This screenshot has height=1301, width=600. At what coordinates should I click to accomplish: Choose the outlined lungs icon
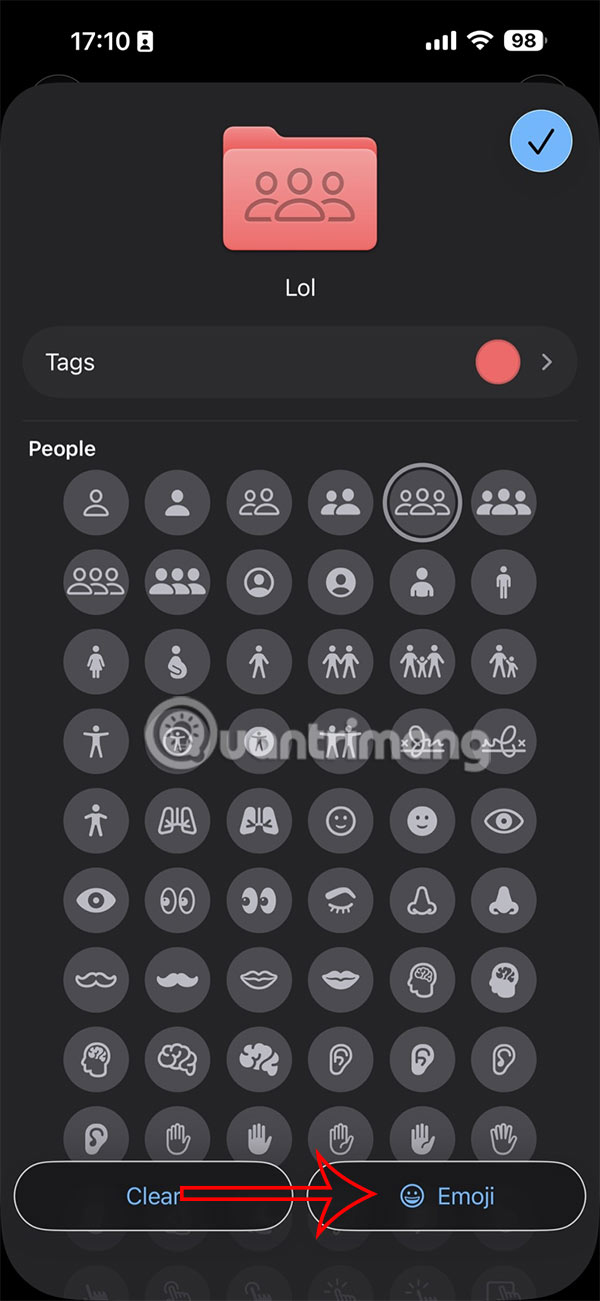(178, 822)
